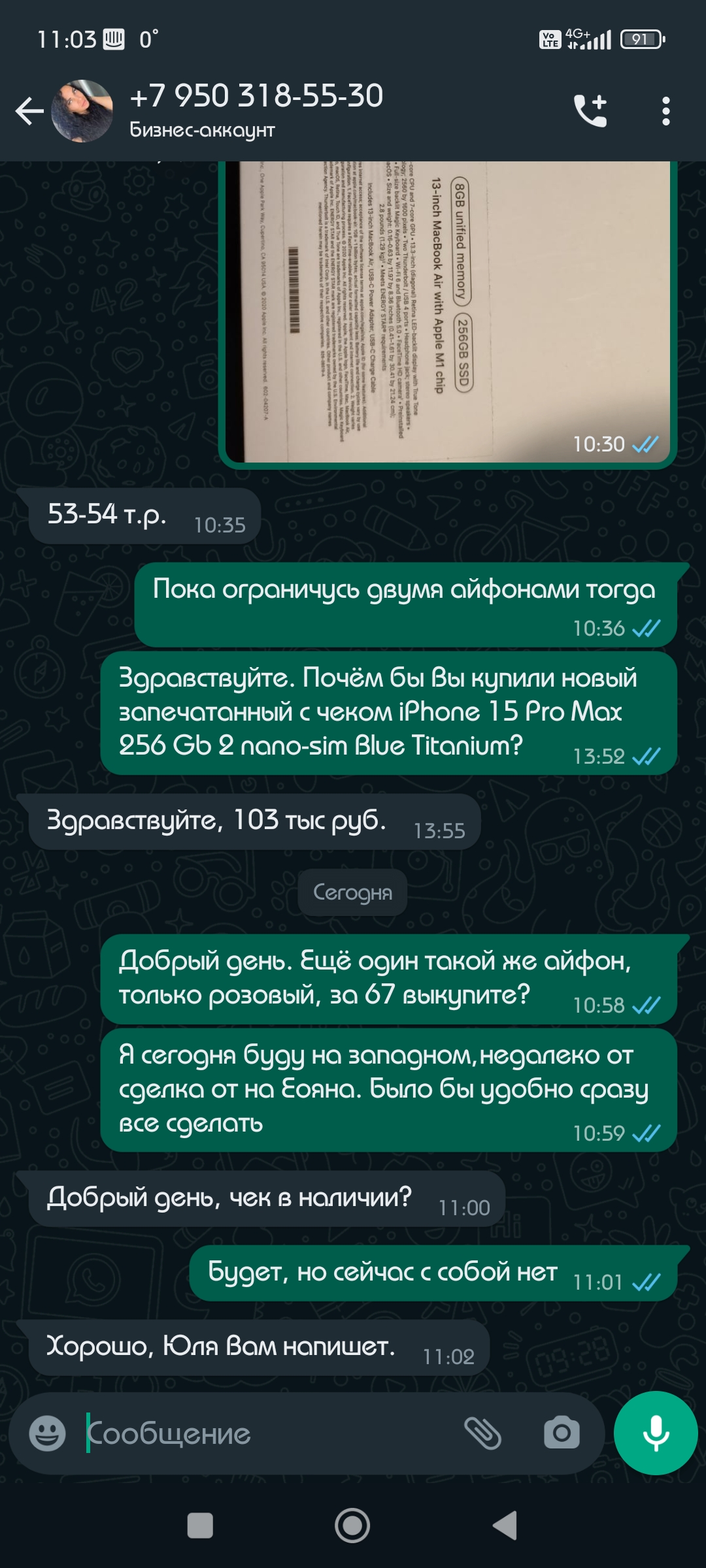Open the three-dot overflow menu
Screen dimensions: 706x1568
coord(665,111)
